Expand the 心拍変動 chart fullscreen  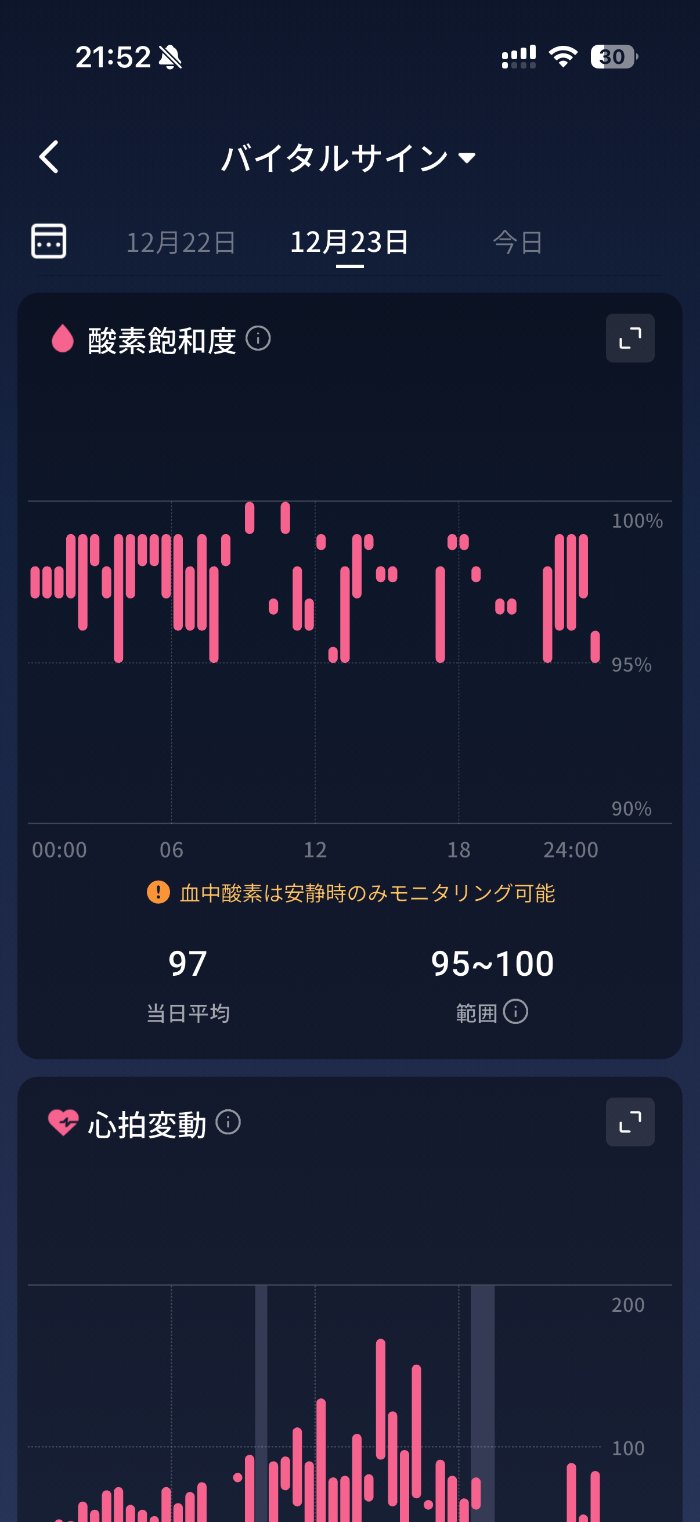pyautogui.click(x=630, y=1122)
